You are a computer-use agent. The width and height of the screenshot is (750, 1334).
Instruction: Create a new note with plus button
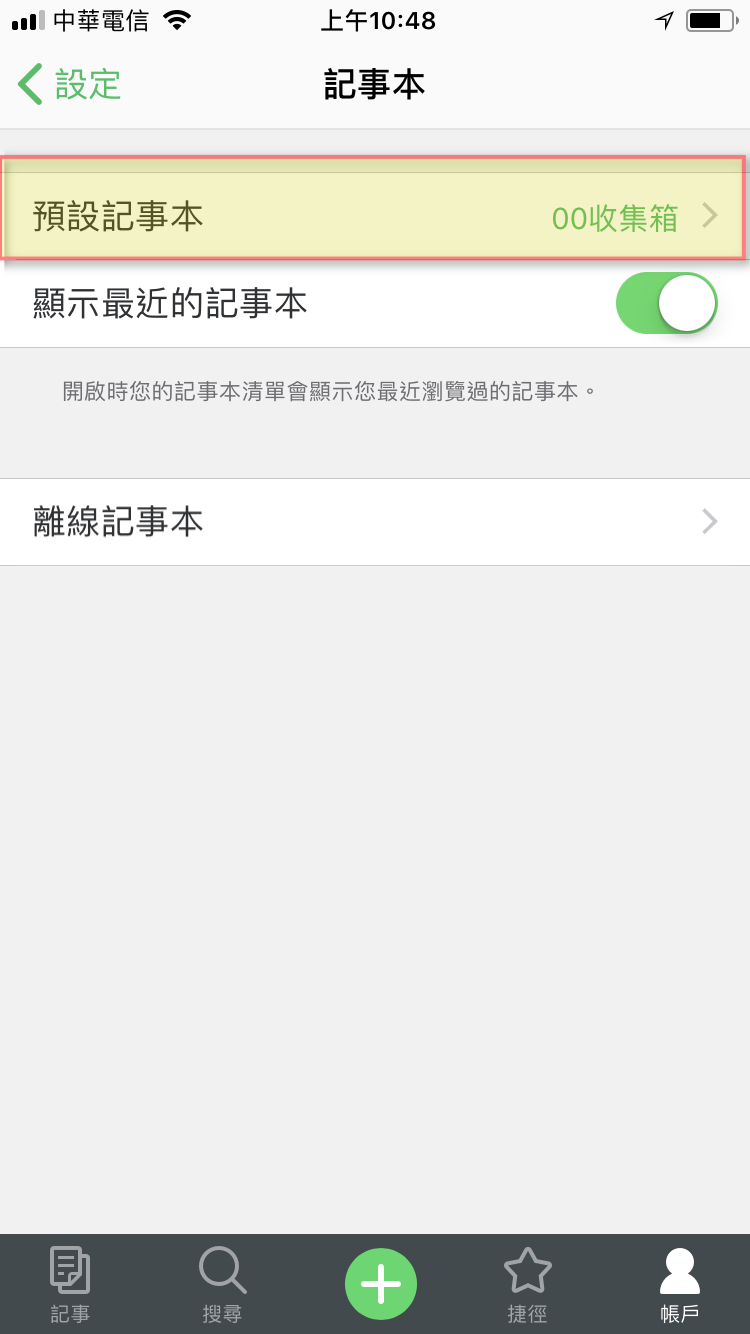(x=380, y=1283)
